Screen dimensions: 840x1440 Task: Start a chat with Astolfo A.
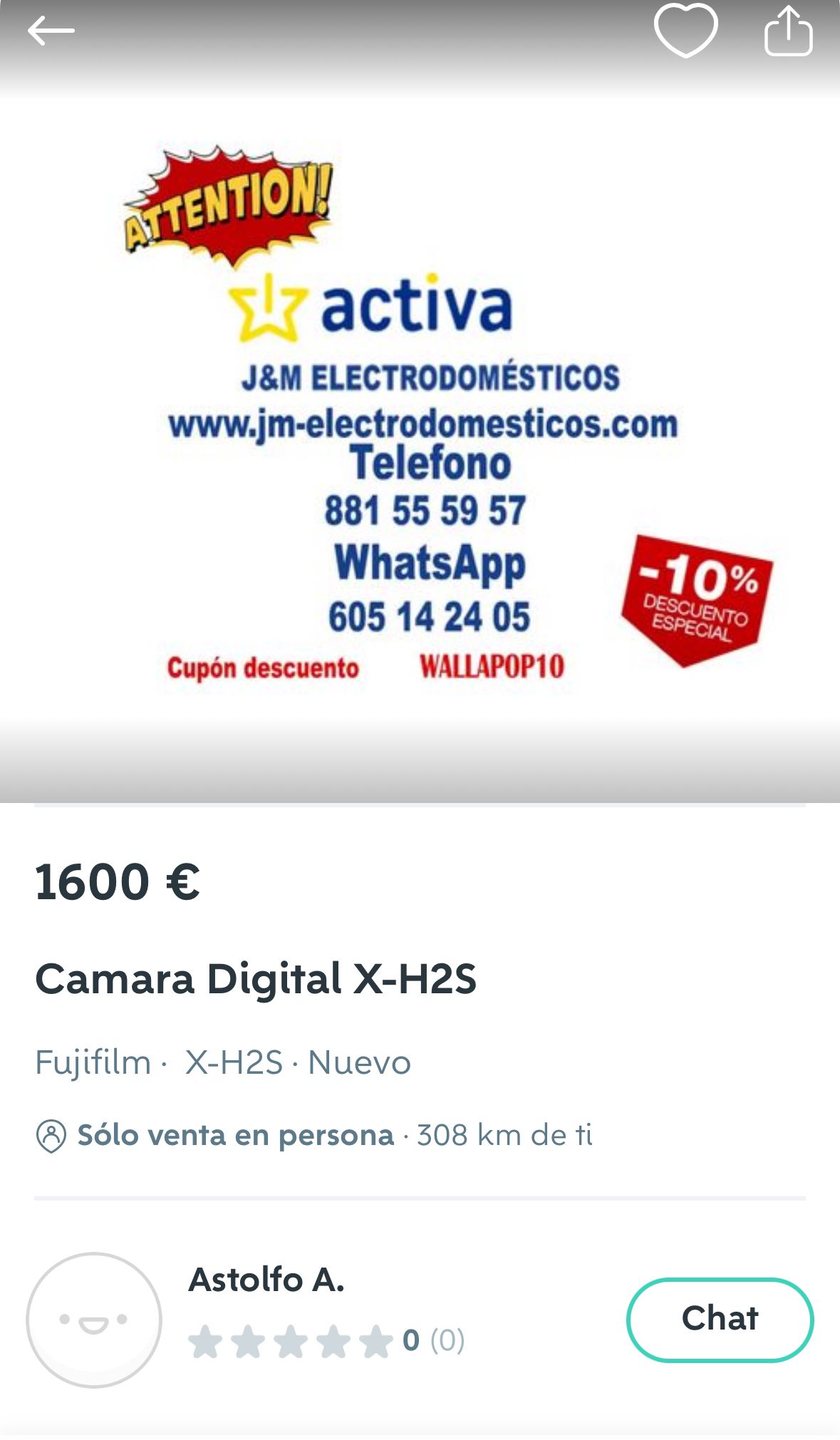pos(720,1320)
